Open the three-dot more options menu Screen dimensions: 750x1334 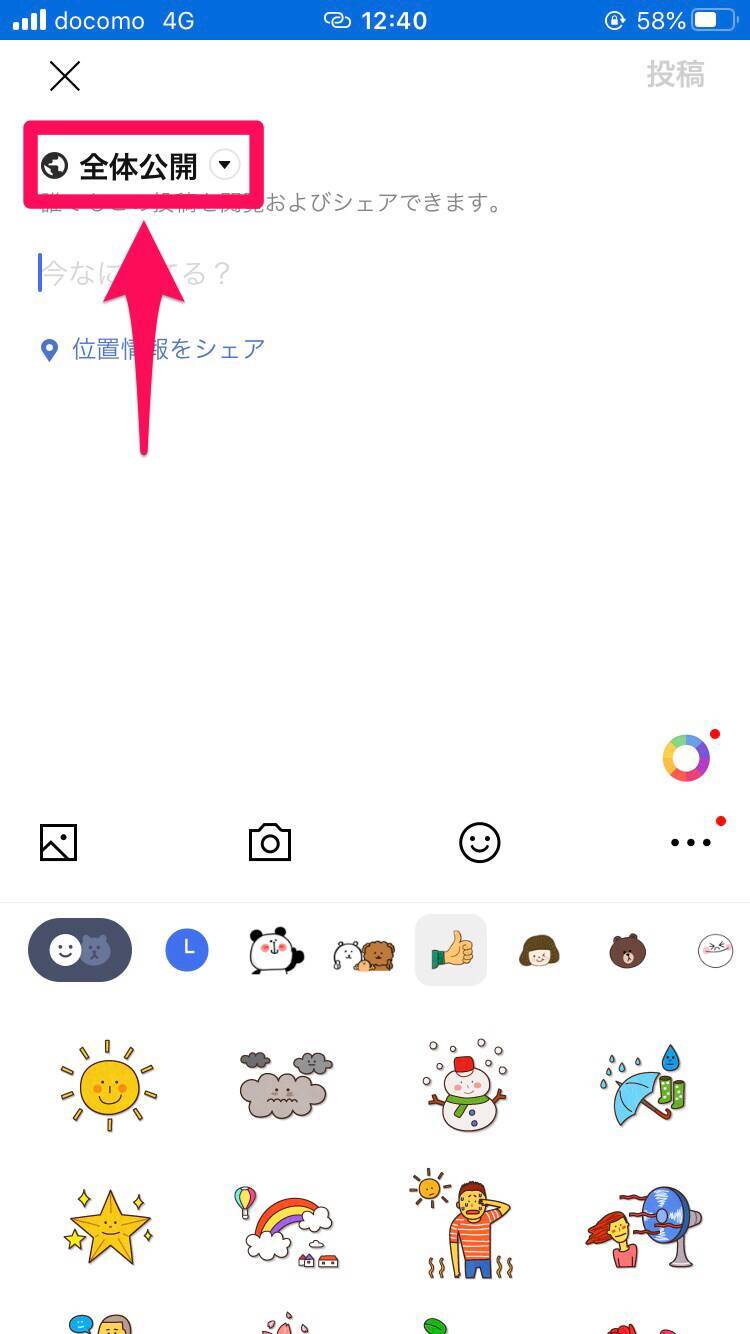tap(690, 843)
